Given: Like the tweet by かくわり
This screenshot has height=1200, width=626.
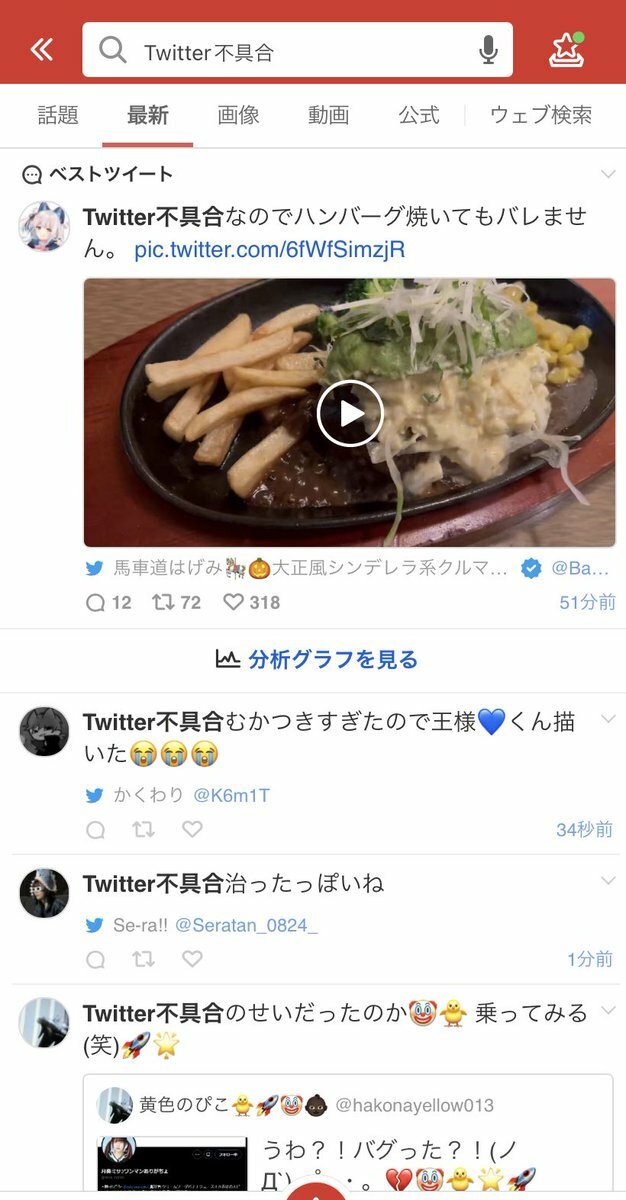Looking at the screenshot, I should coord(192,829).
